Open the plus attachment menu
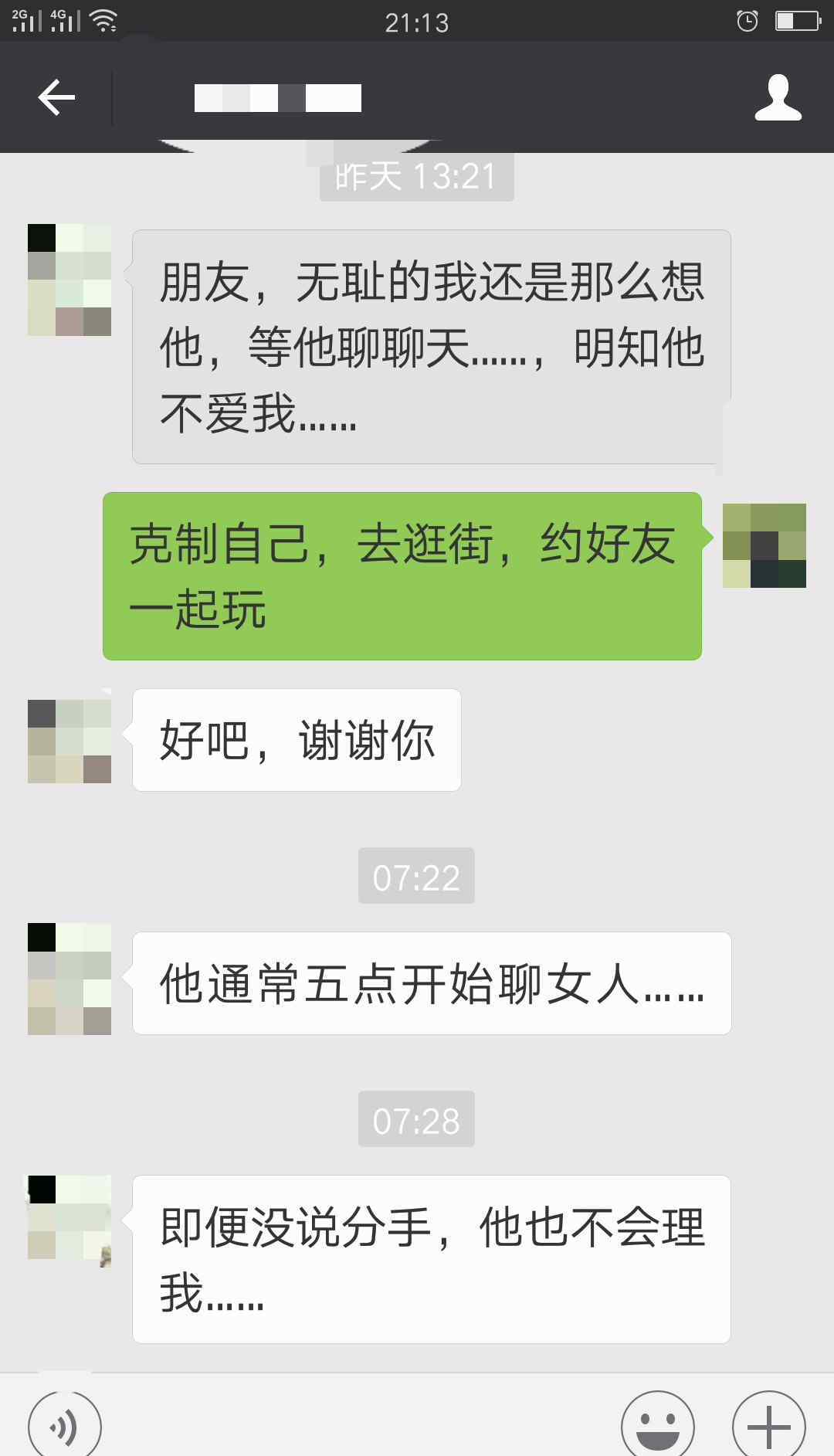Viewport: 834px width, 1456px height. 768,1426
